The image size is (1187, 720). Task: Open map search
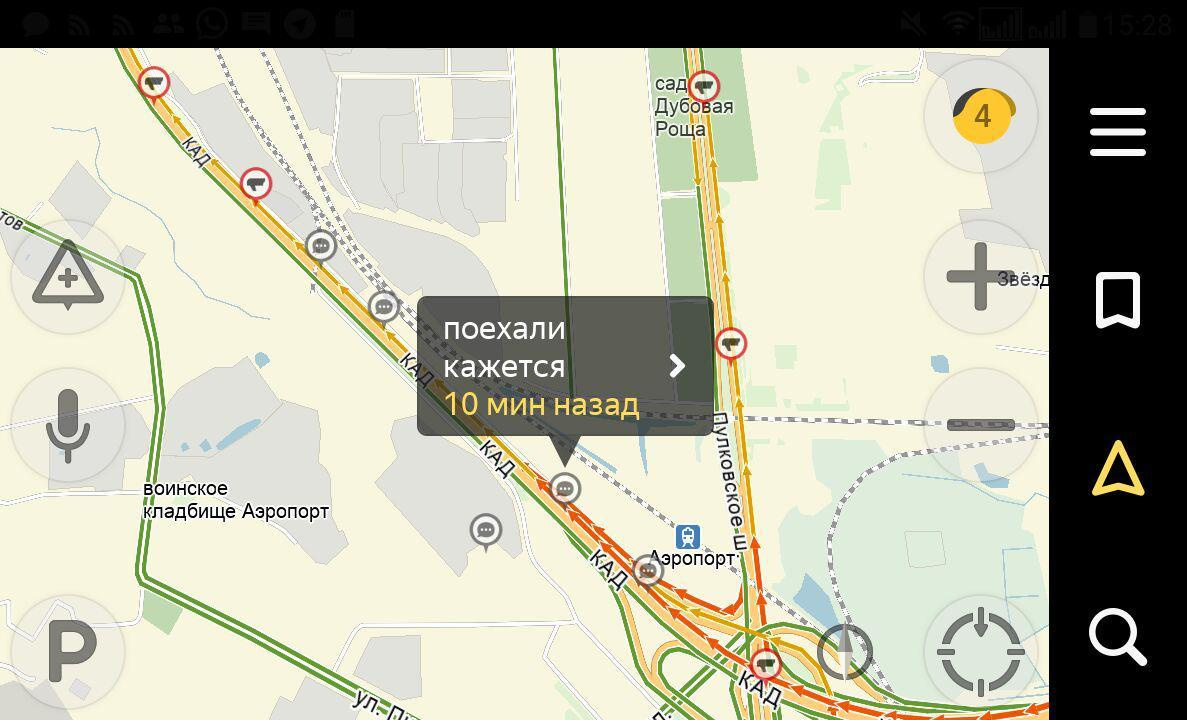pyautogui.click(x=1117, y=636)
